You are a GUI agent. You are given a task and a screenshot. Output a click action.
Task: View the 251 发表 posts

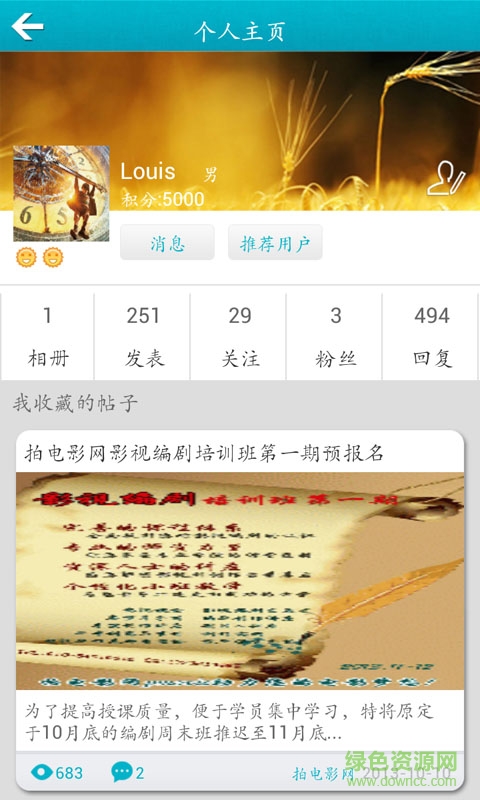point(142,337)
